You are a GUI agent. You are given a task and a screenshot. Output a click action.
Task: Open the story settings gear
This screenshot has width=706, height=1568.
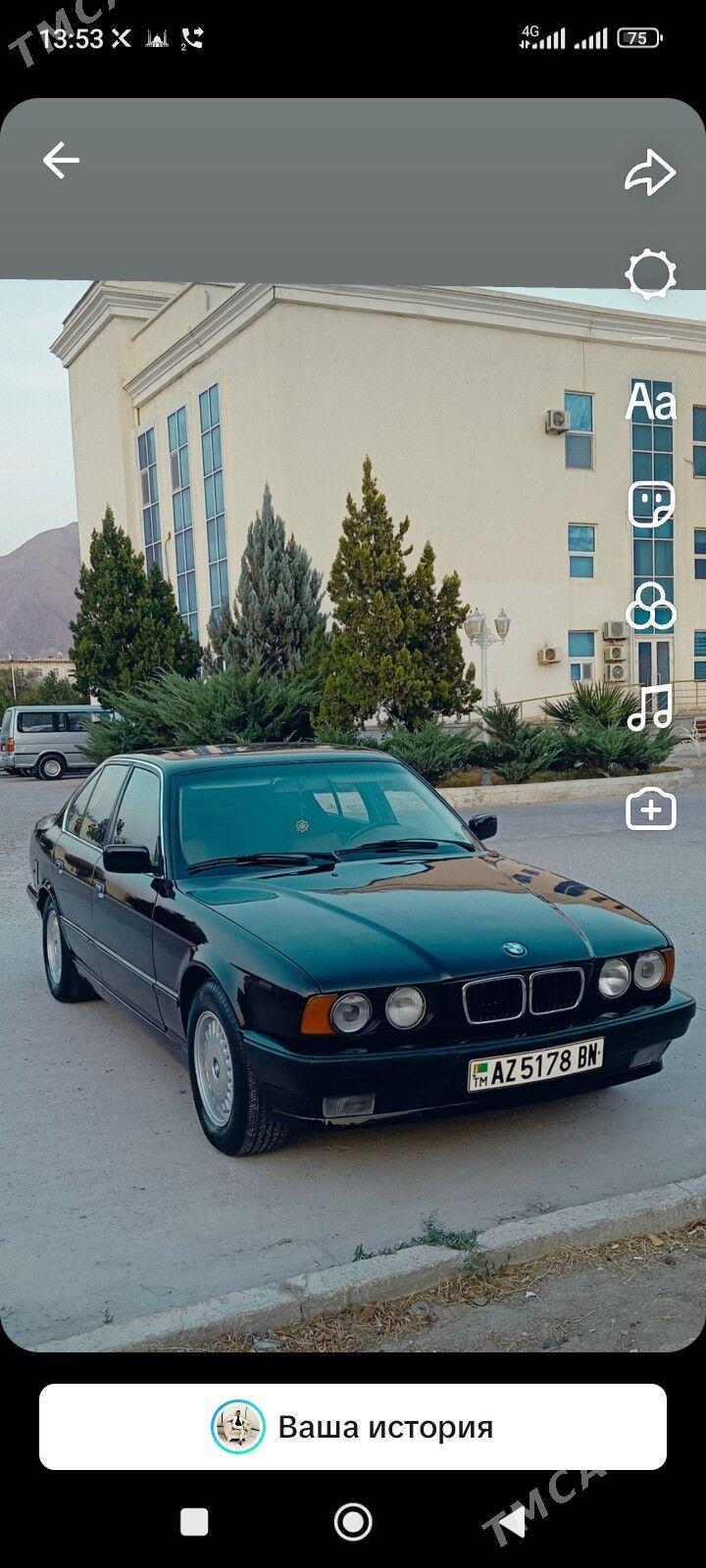pos(651,274)
